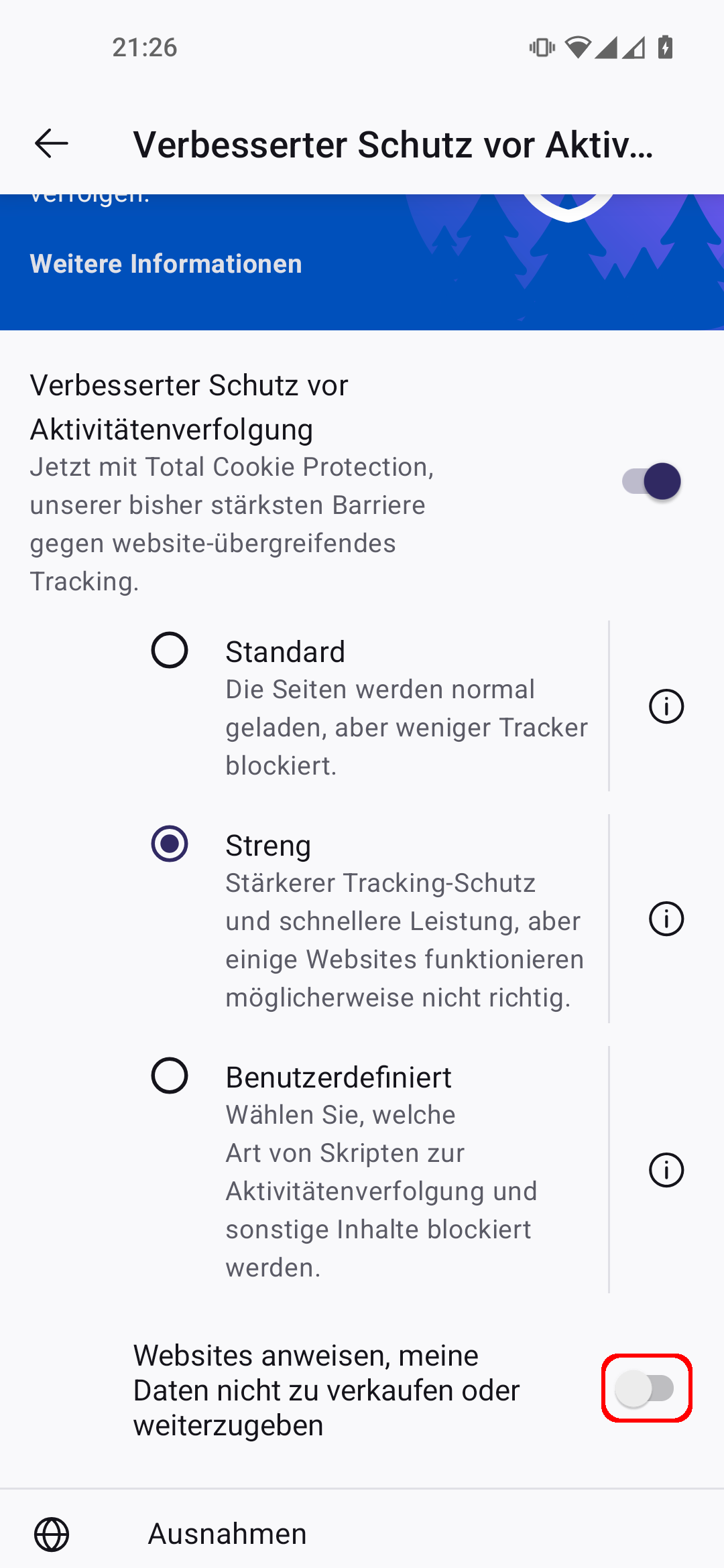Select the Streng protection radio button
Image resolution: width=724 pixels, height=1568 pixels.
click(170, 844)
